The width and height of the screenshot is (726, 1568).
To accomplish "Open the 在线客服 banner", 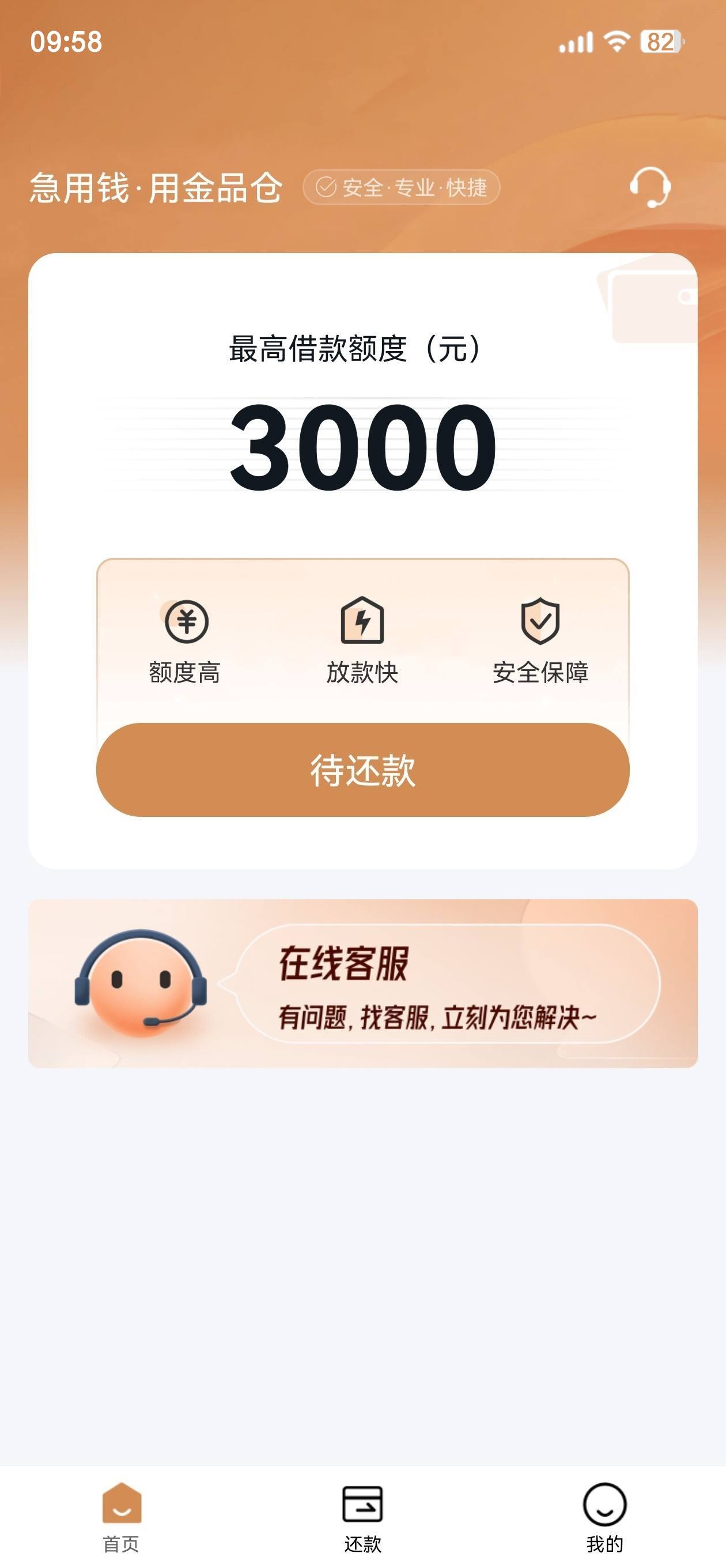I will (362, 983).
